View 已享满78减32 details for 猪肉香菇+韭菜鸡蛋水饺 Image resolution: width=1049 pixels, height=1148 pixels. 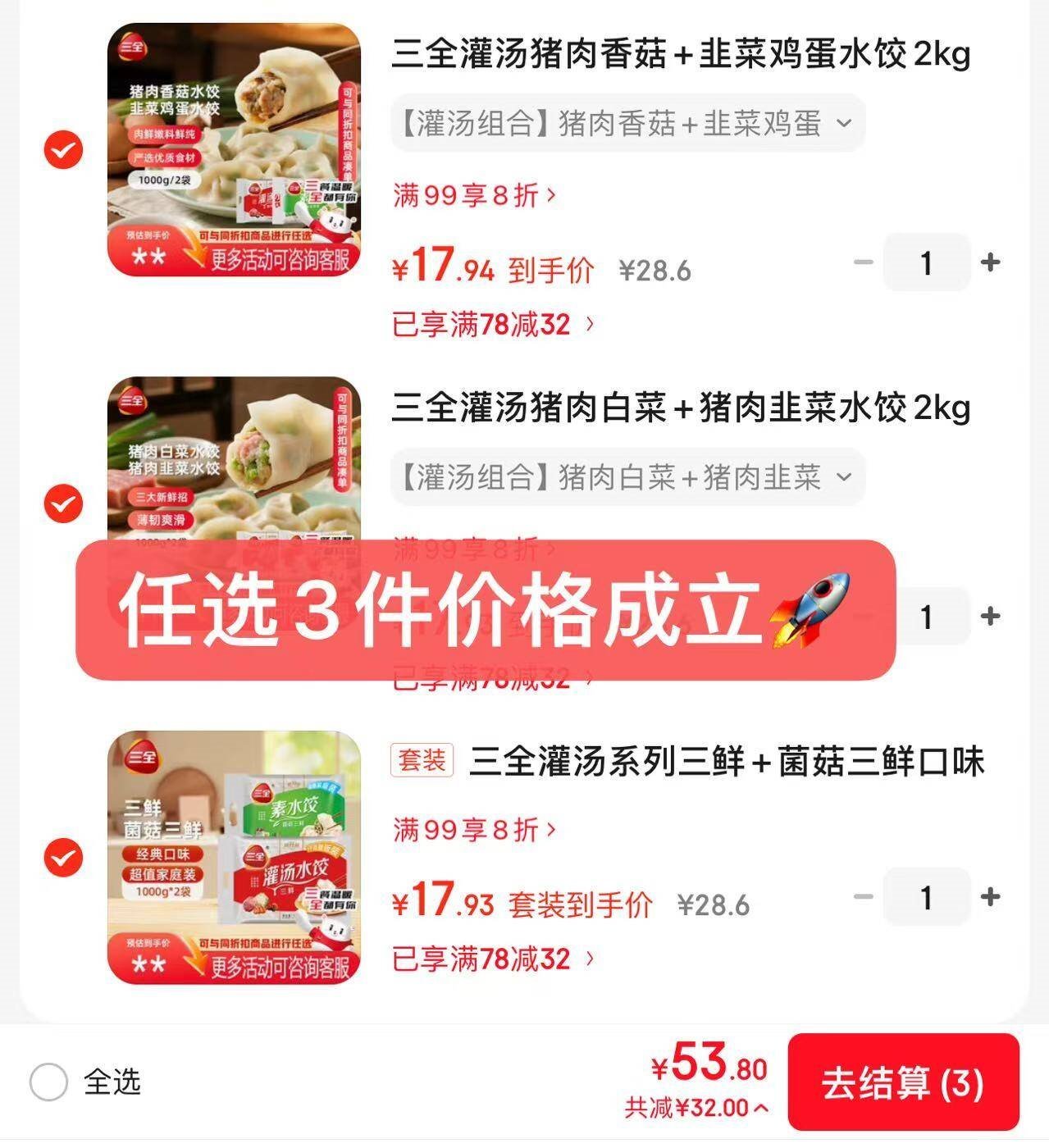tap(492, 325)
